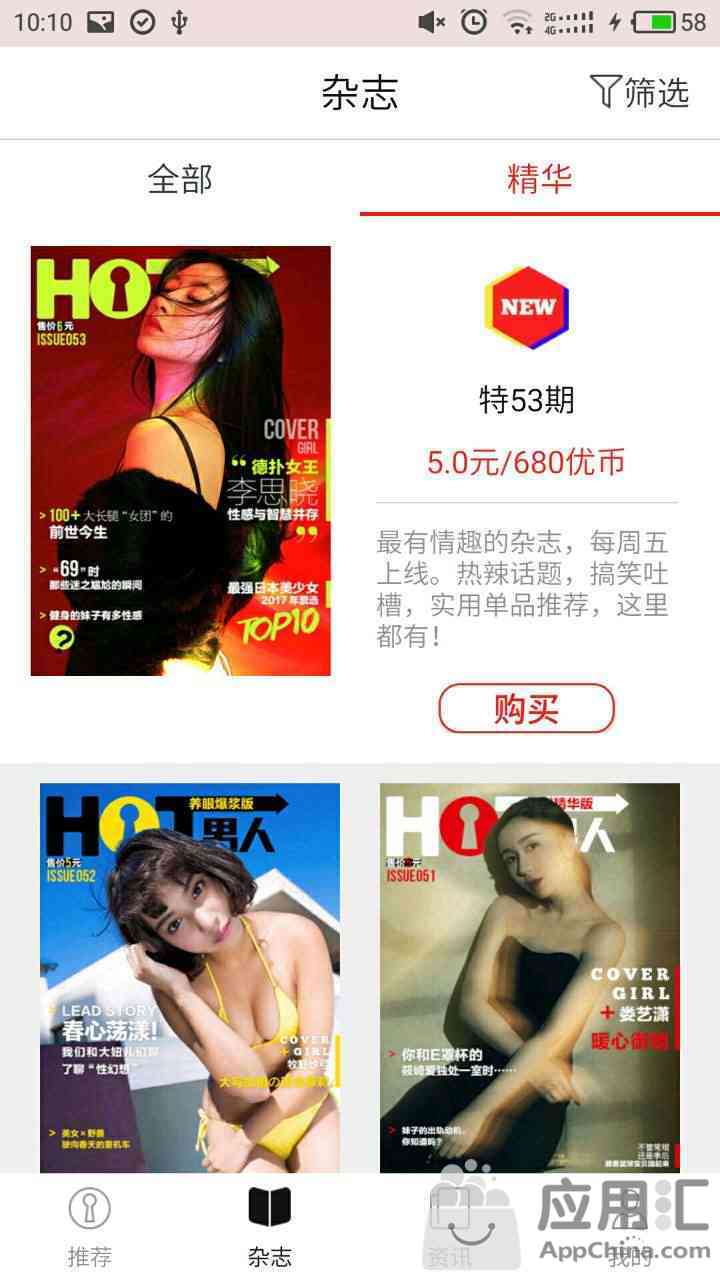Select the 精华 tab
Screen dimensions: 720x1280
(540, 179)
